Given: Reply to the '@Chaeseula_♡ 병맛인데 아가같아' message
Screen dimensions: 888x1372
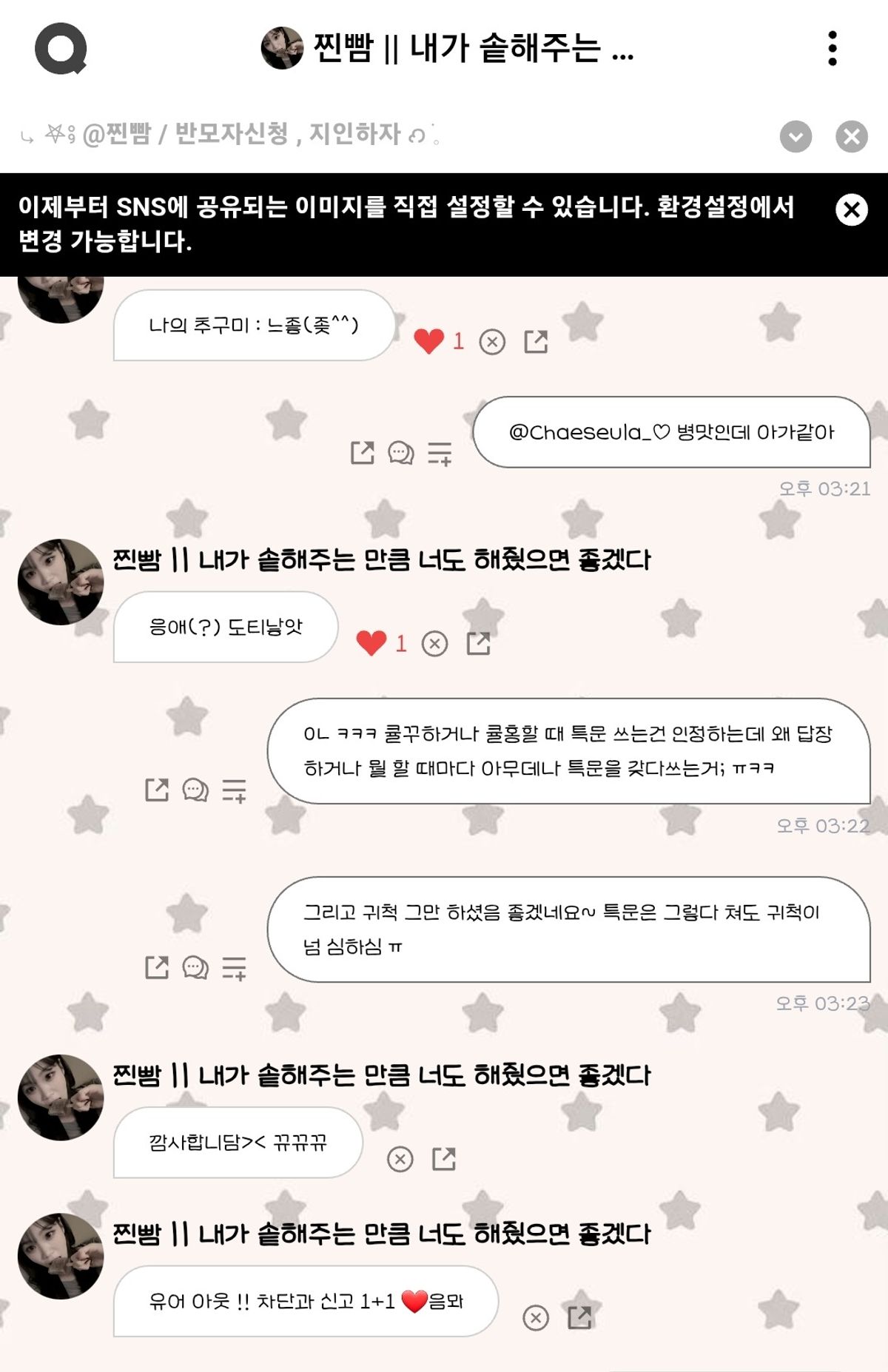Looking at the screenshot, I should 400,453.
